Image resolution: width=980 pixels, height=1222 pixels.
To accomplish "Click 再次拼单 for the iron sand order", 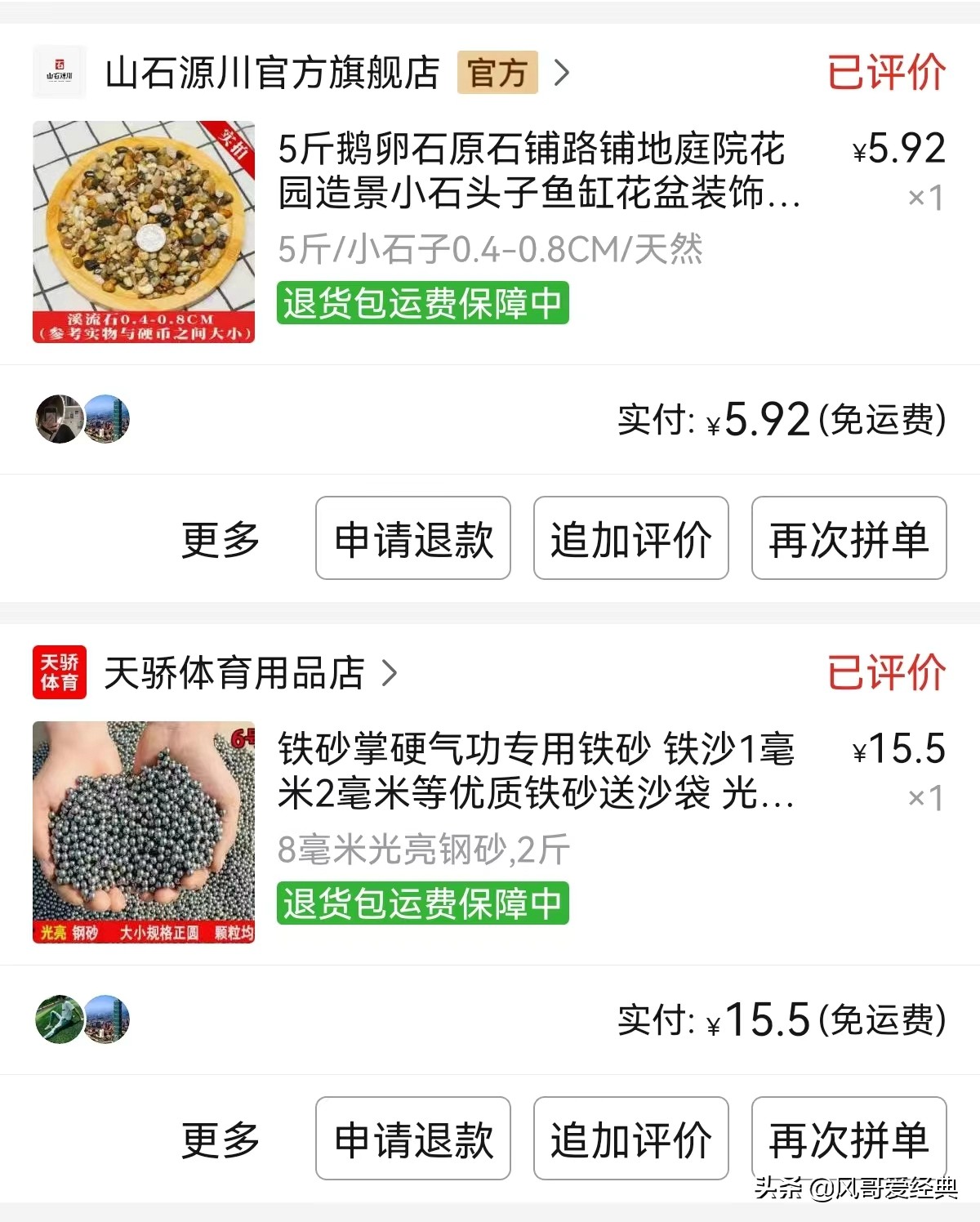I will [x=848, y=1138].
